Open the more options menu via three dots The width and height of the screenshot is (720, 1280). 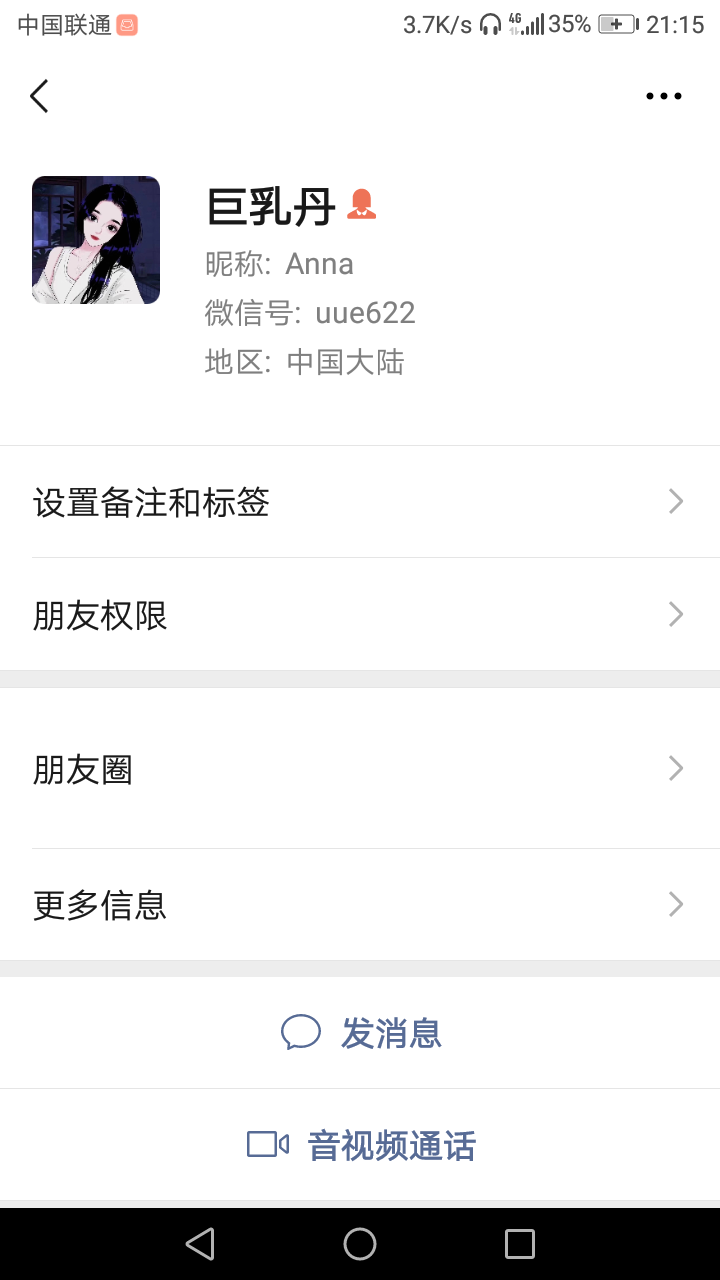663,95
